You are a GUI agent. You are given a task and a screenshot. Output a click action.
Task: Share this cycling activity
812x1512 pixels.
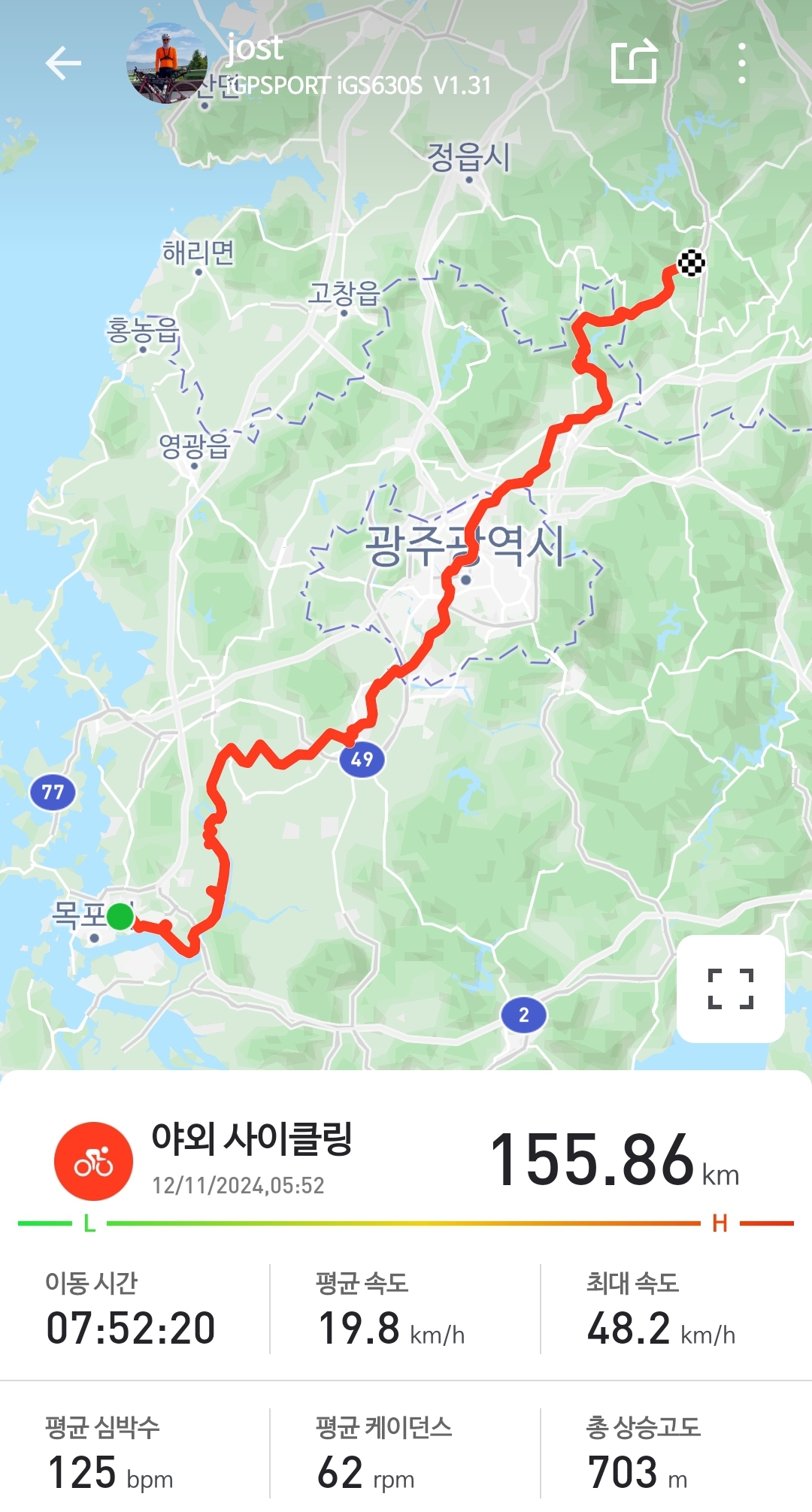(634, 62)
